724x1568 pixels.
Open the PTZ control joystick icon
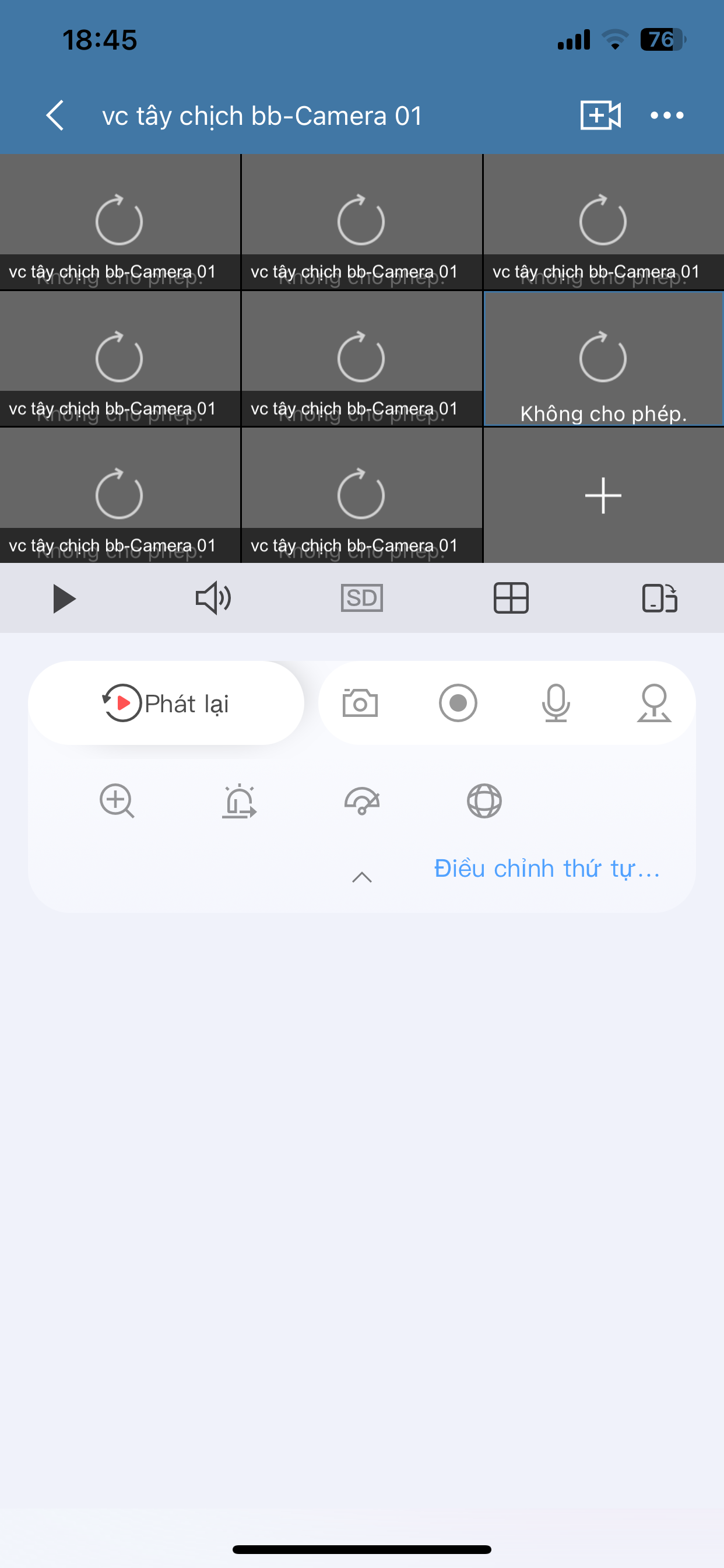[654, 703]
